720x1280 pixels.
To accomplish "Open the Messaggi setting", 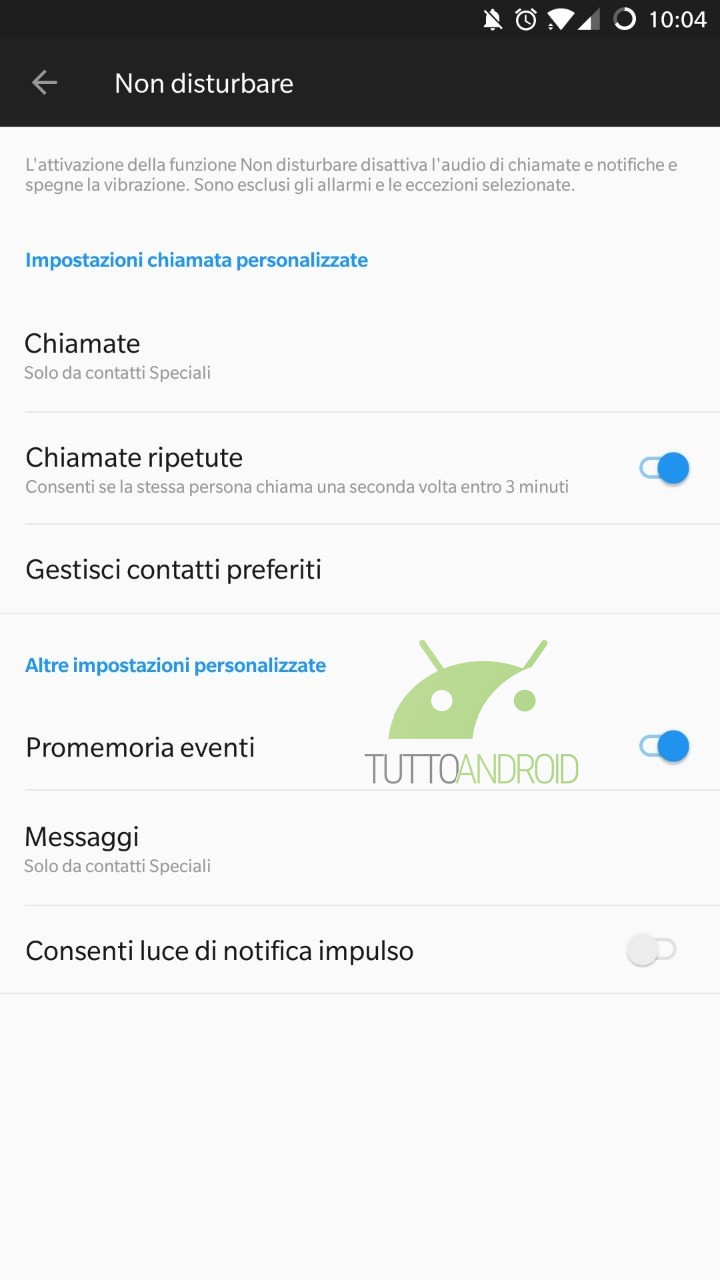I will 360,848.
